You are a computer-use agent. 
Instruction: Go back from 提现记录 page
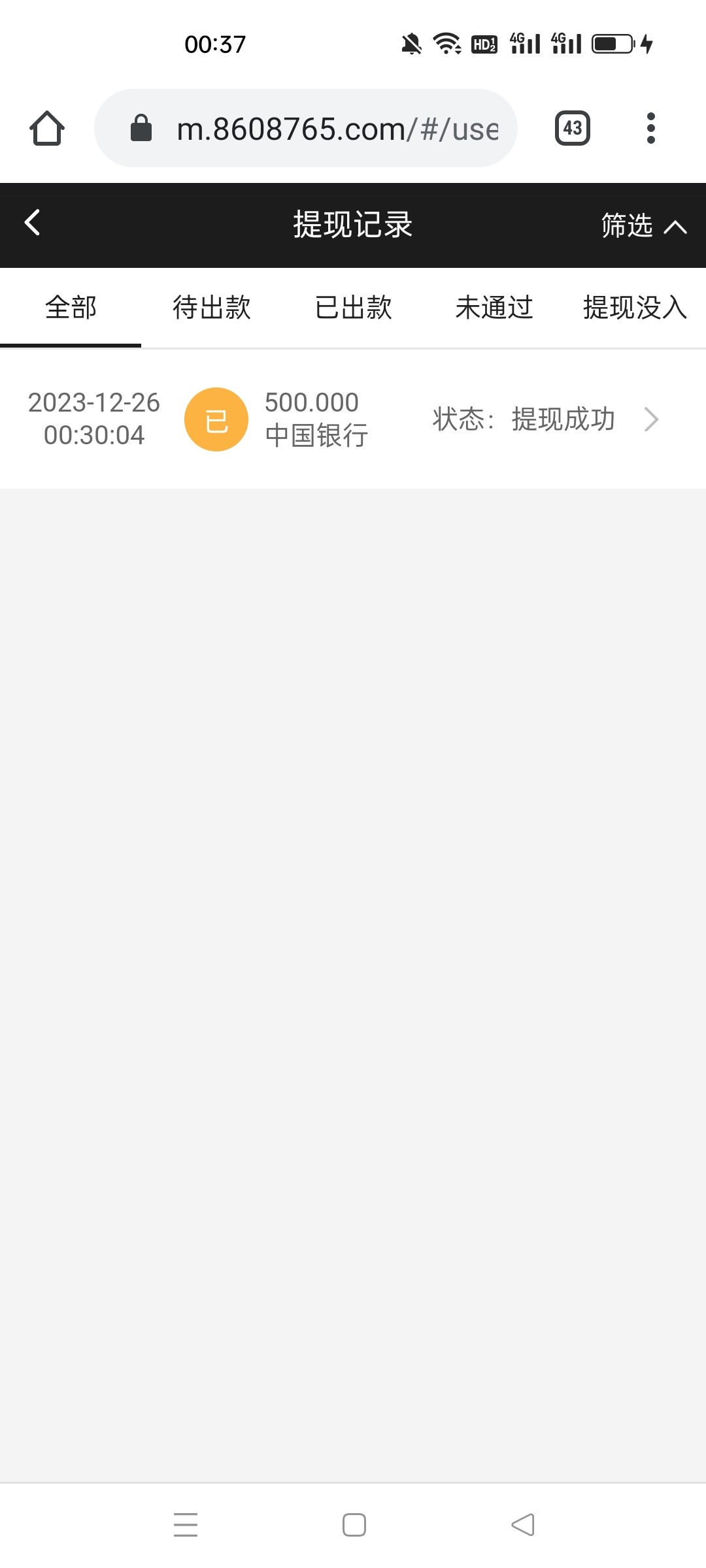(x=33, y=223)
